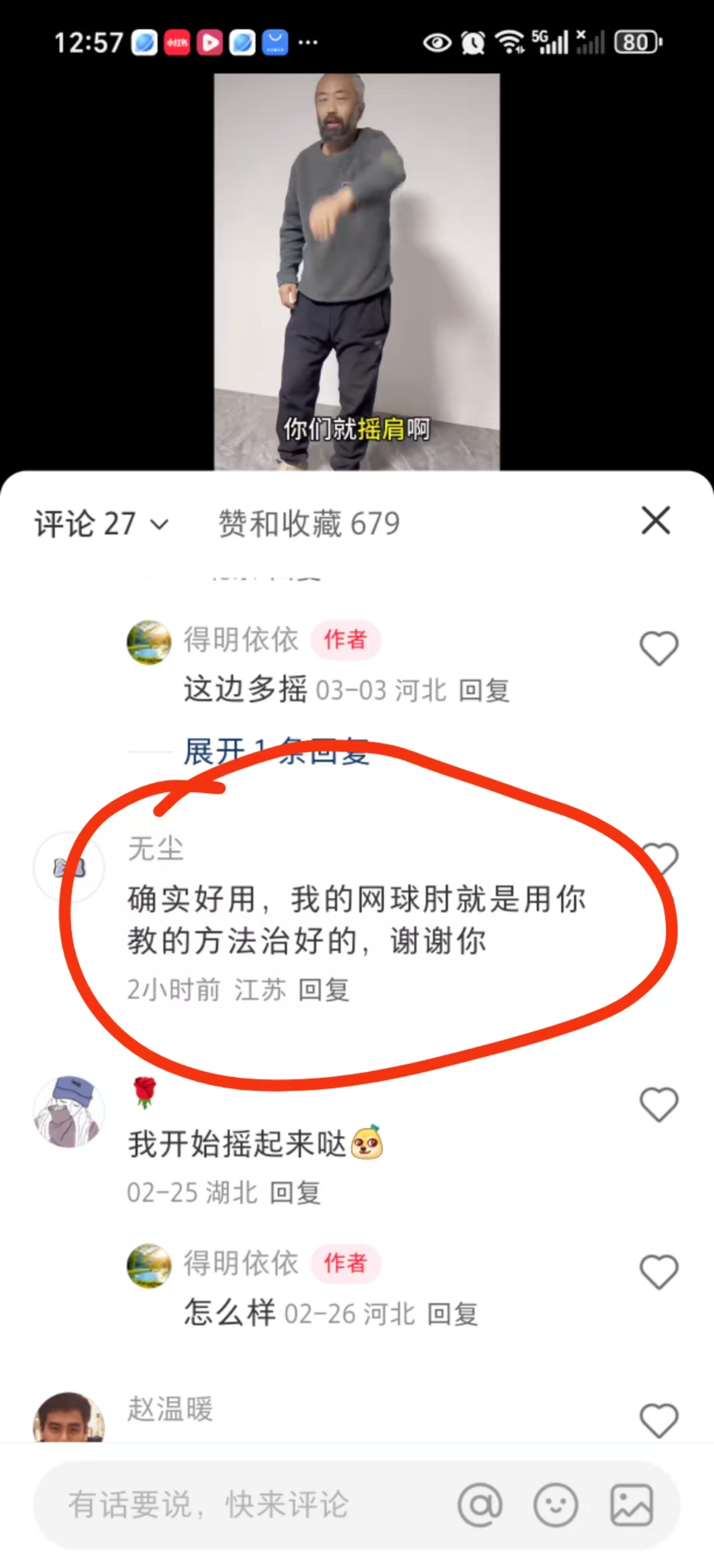Viewport: 714px width, 1568px height.
Task: Reply to the comment 怎么样
Action: pyautogui.click(x=452, y=1314)
